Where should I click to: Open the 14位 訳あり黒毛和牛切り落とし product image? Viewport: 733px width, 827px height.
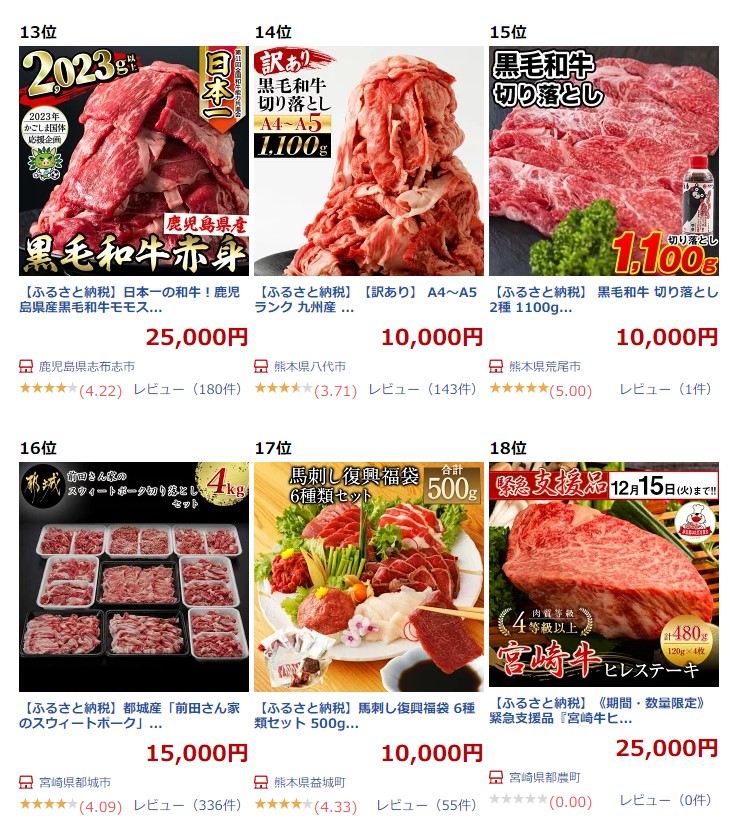point(369,161)
